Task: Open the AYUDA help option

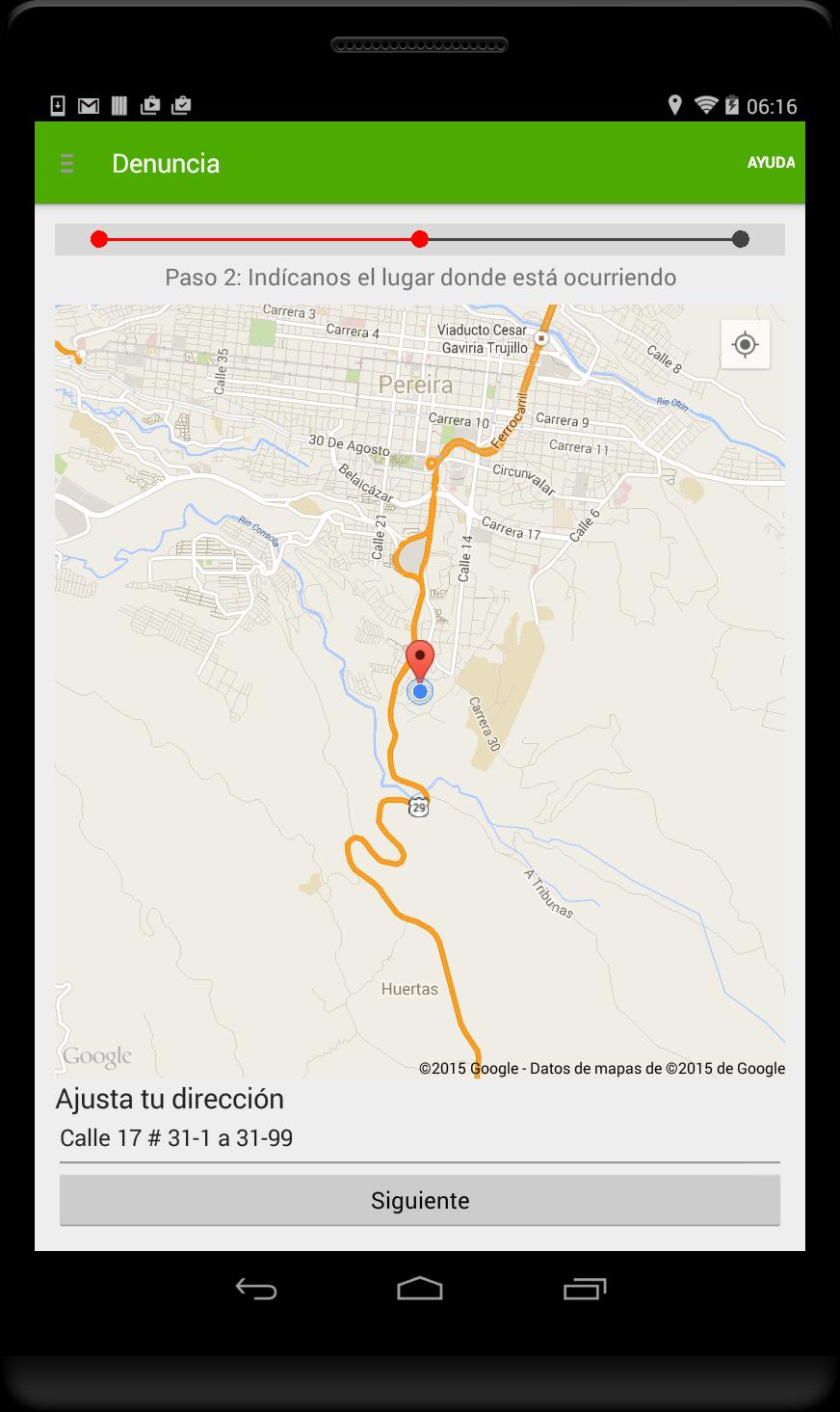Action: (771, 162)
